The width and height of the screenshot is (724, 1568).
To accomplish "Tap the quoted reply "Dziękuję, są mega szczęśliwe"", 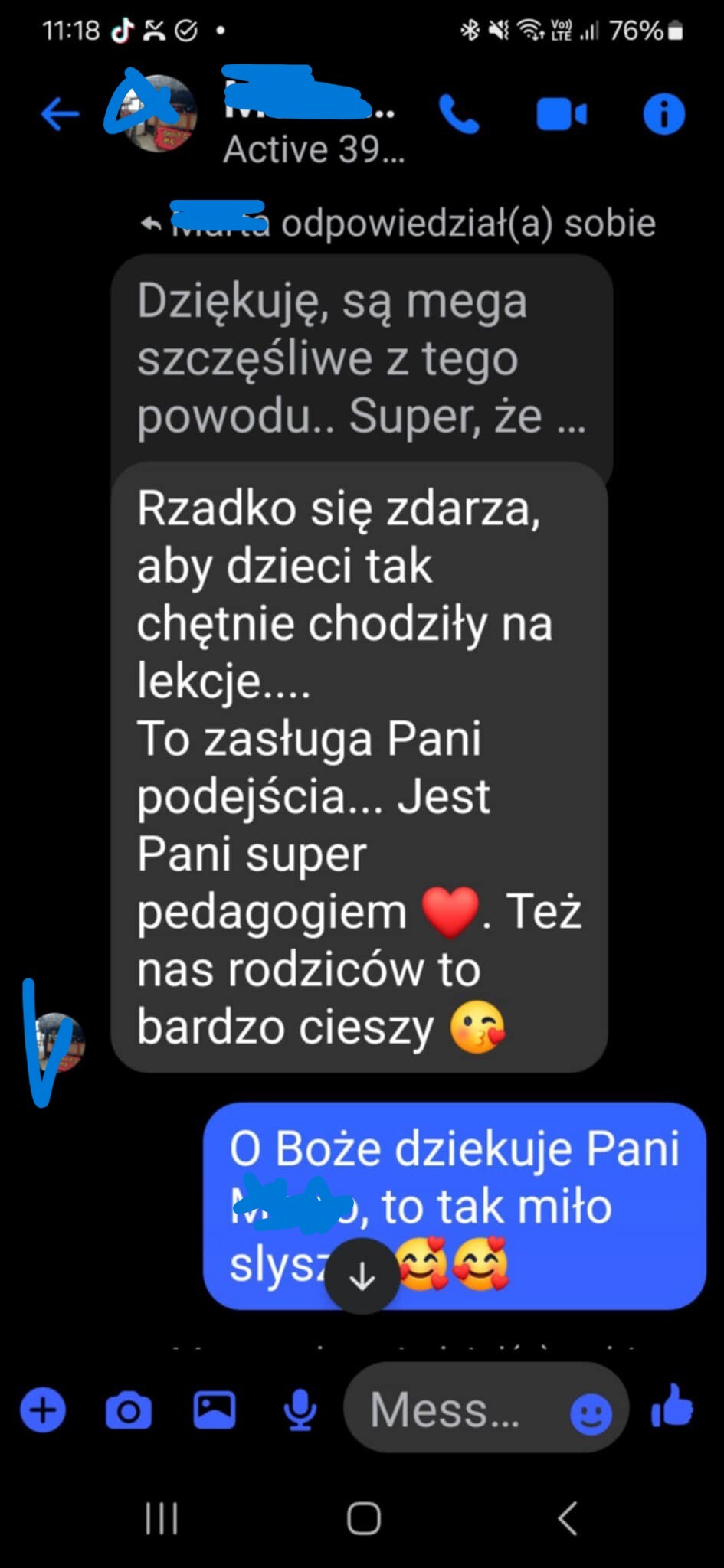I will coord(362,358).
